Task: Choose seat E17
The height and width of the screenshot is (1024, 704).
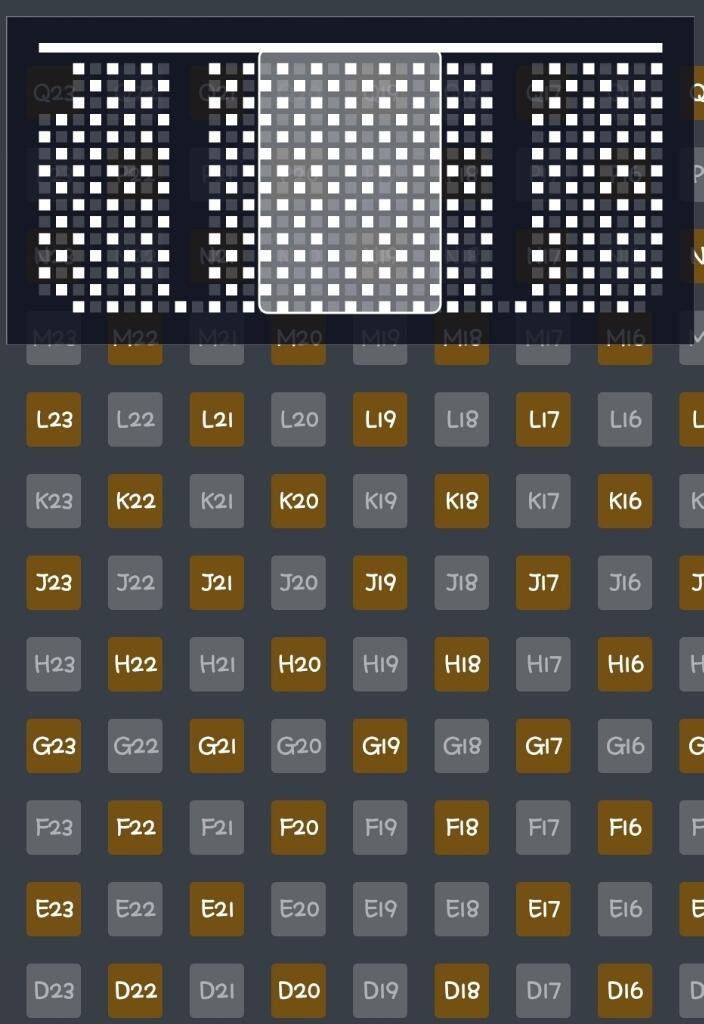Action: 543,909
